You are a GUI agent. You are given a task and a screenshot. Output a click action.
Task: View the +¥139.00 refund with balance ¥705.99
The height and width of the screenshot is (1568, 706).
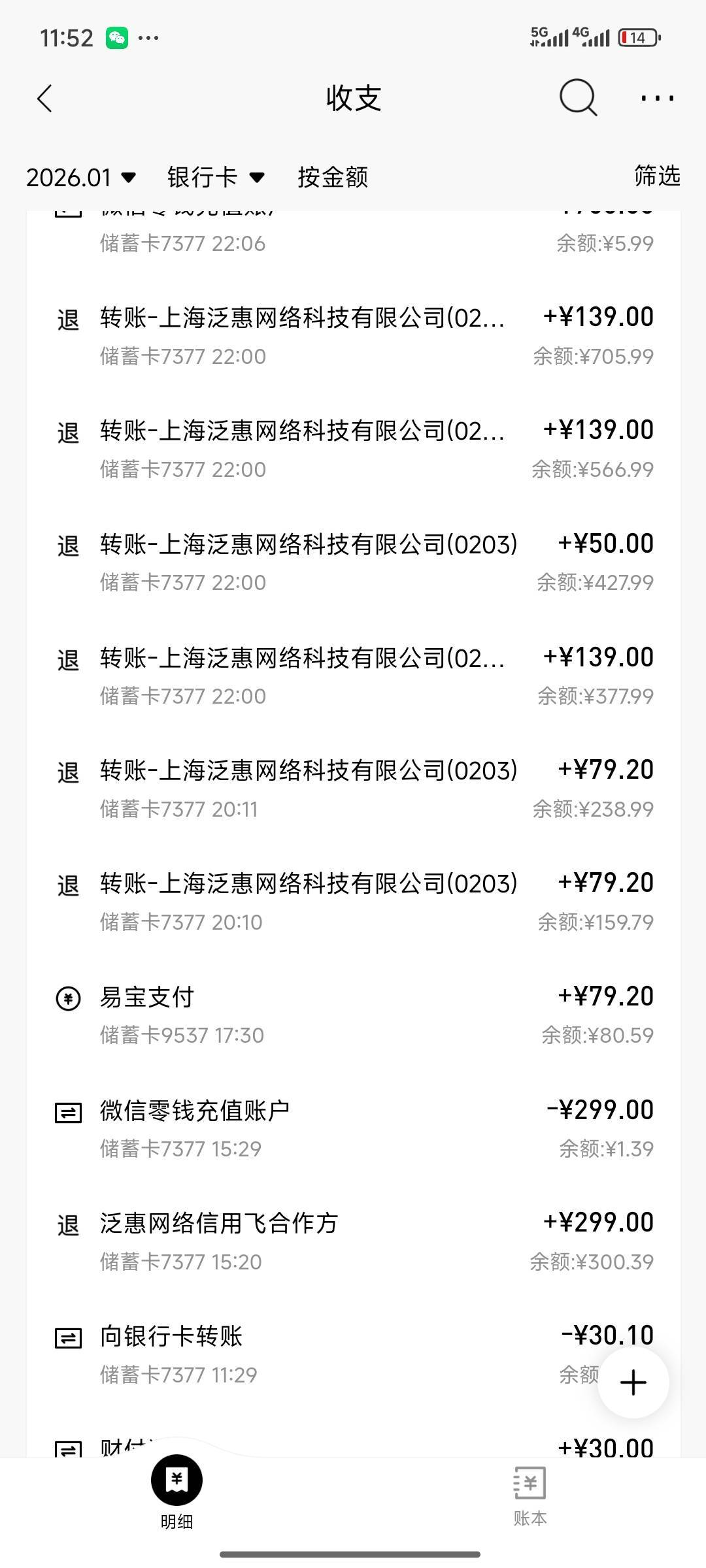click(x=353, y=336)
